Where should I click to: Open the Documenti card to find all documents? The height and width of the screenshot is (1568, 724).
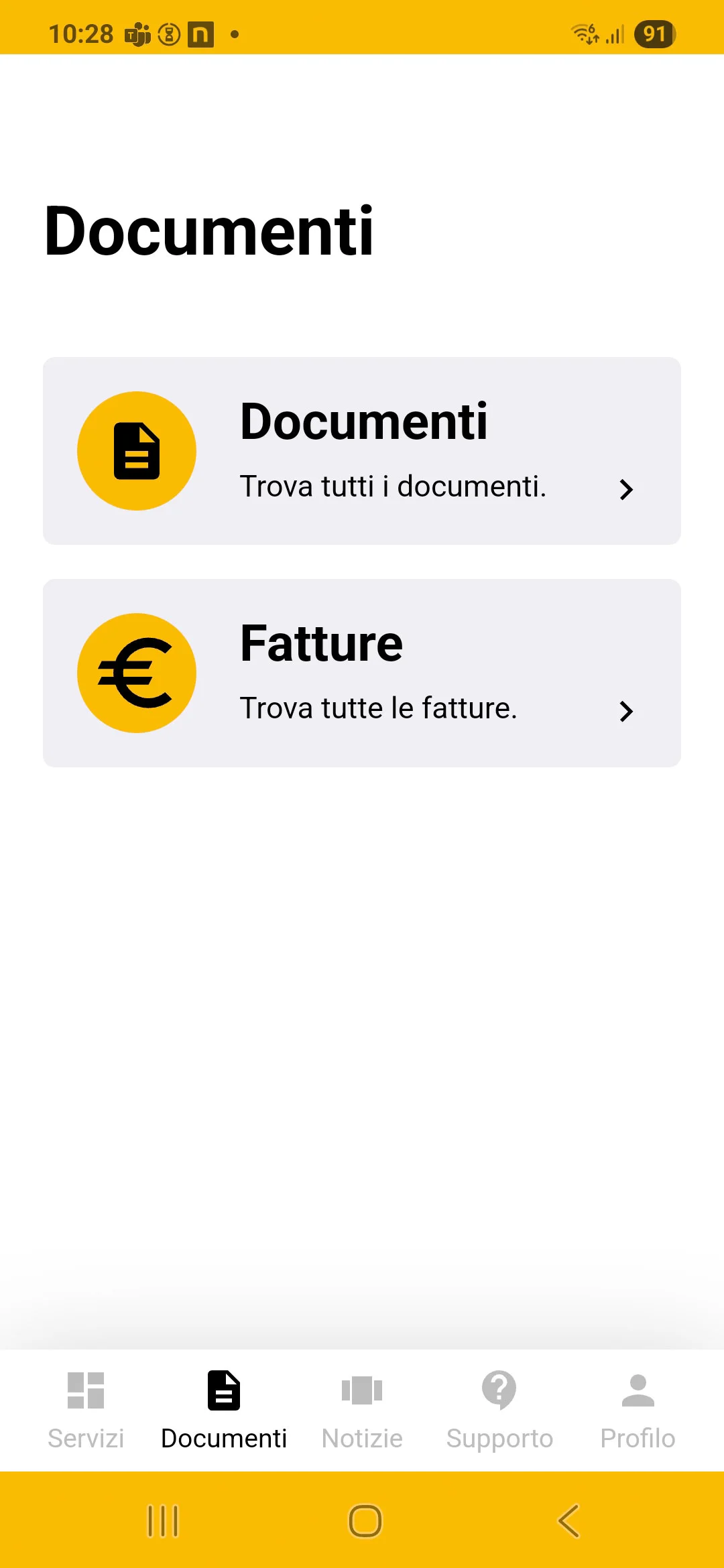tap(362, 451)
